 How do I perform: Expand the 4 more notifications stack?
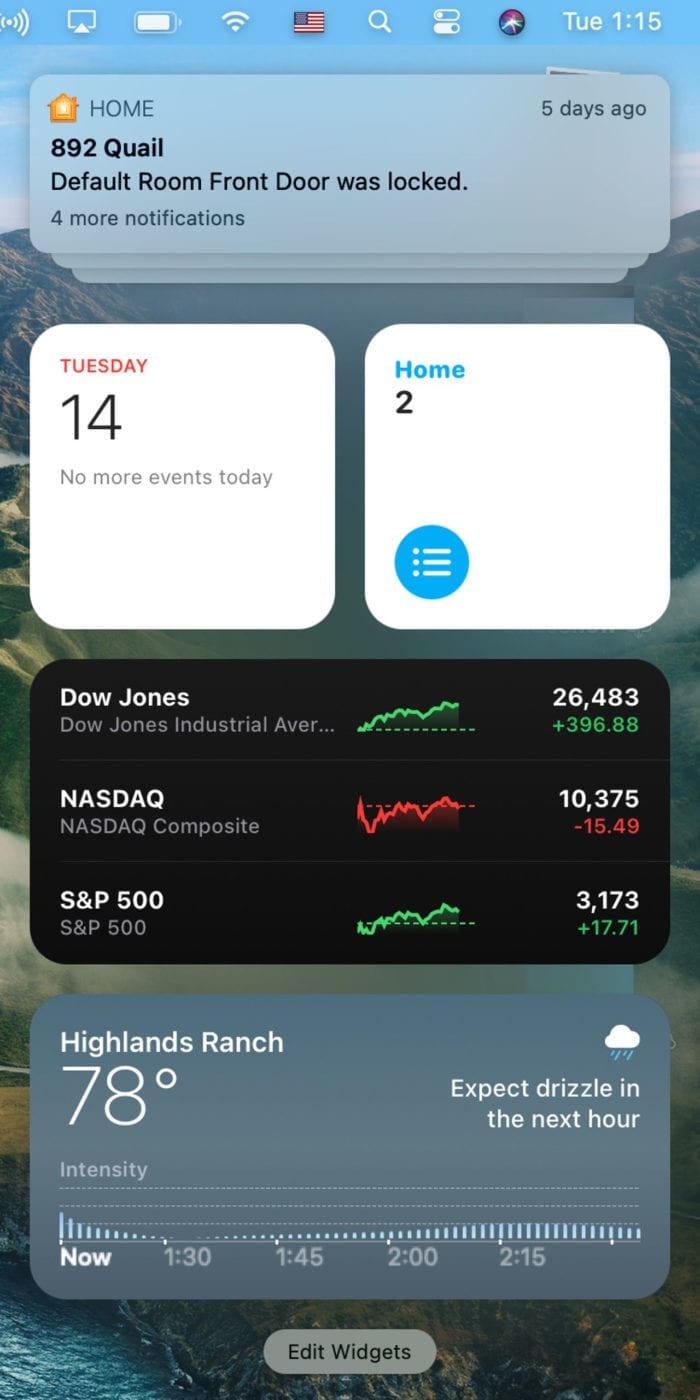(148, 218)
